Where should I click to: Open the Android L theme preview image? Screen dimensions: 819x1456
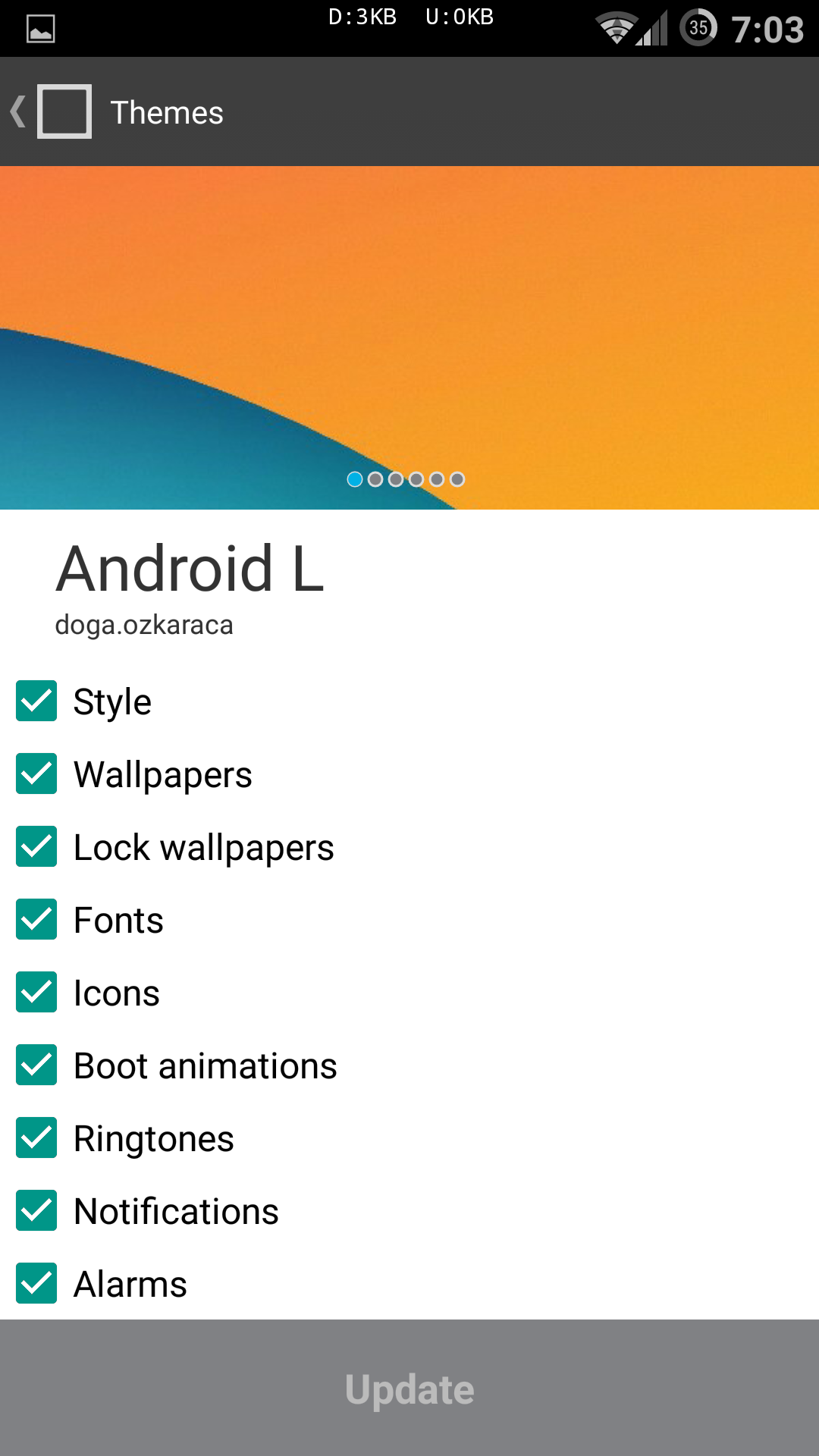tap(409, 337)
